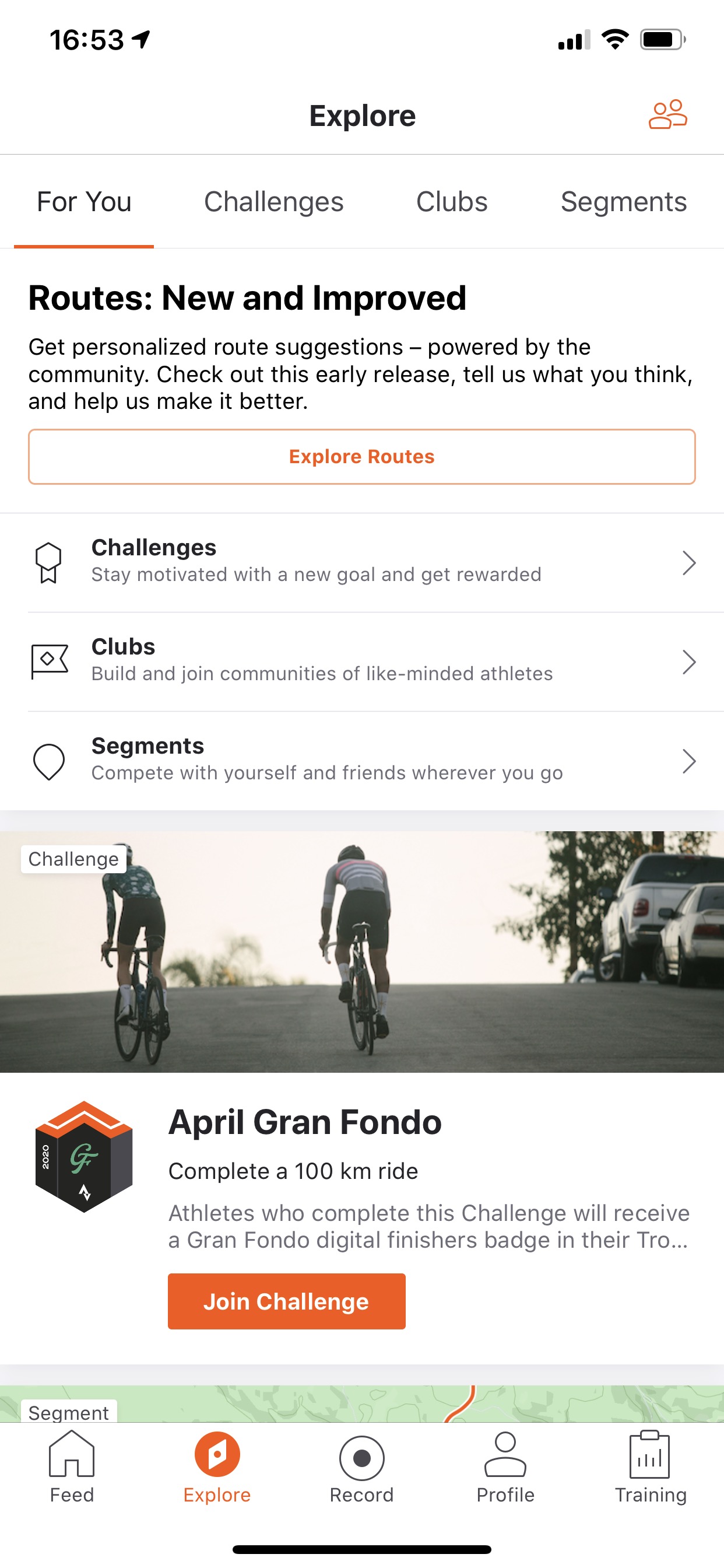This screenshot has width=724, height=1568.
Task: Open the April Gran Fondo challenge photo
Action: pos(362,951)
